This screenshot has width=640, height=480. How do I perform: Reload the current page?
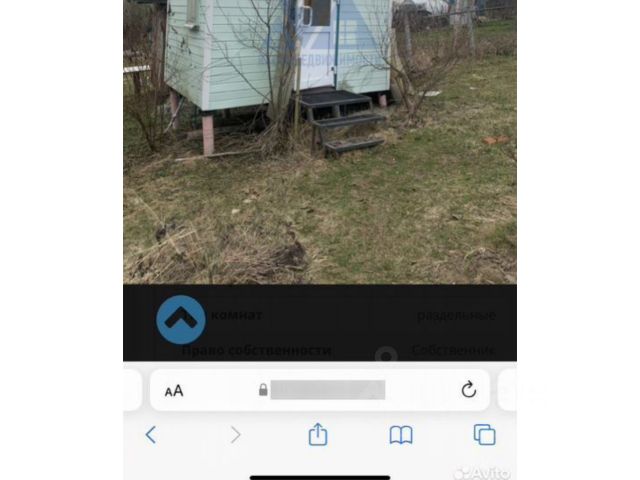(x=468, y=390)
